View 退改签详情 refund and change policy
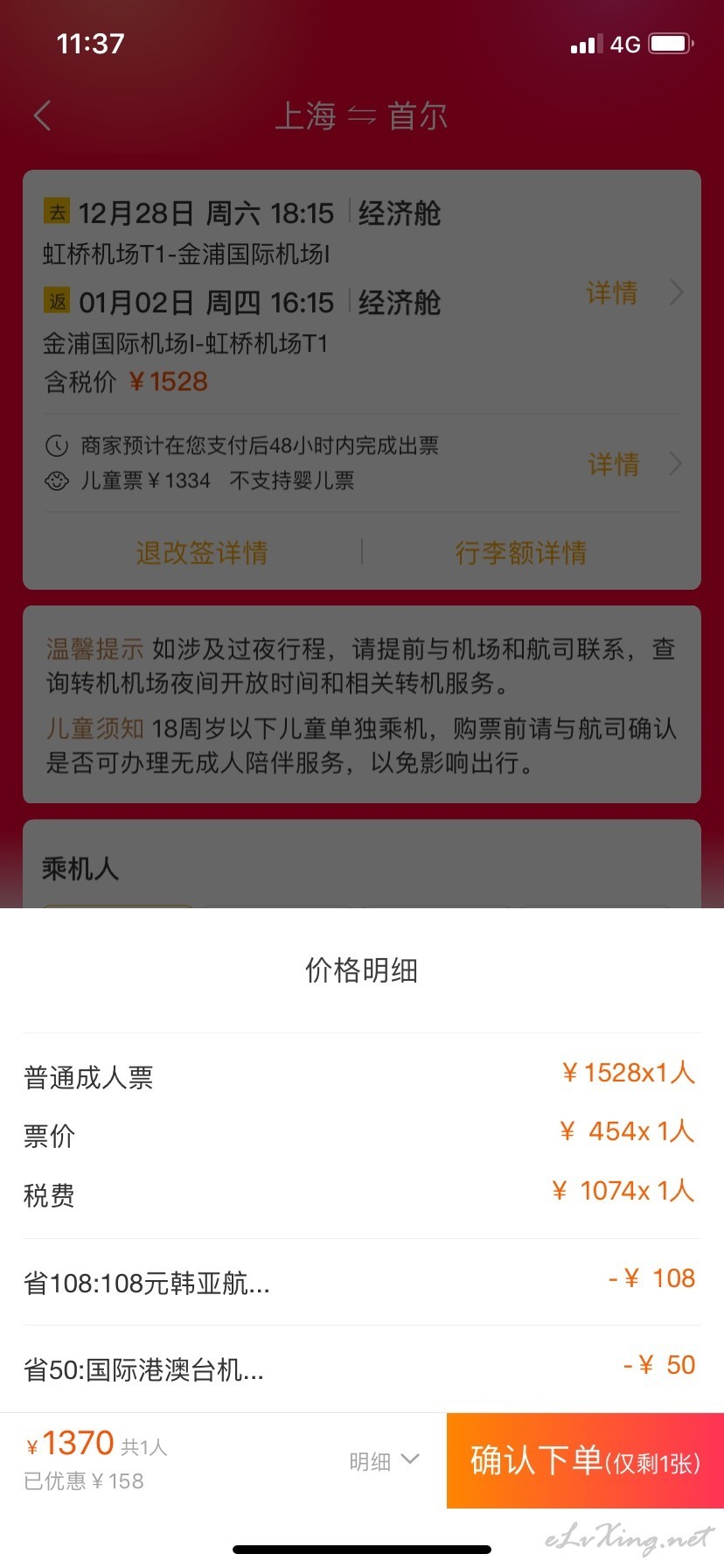 click(202, 552)
